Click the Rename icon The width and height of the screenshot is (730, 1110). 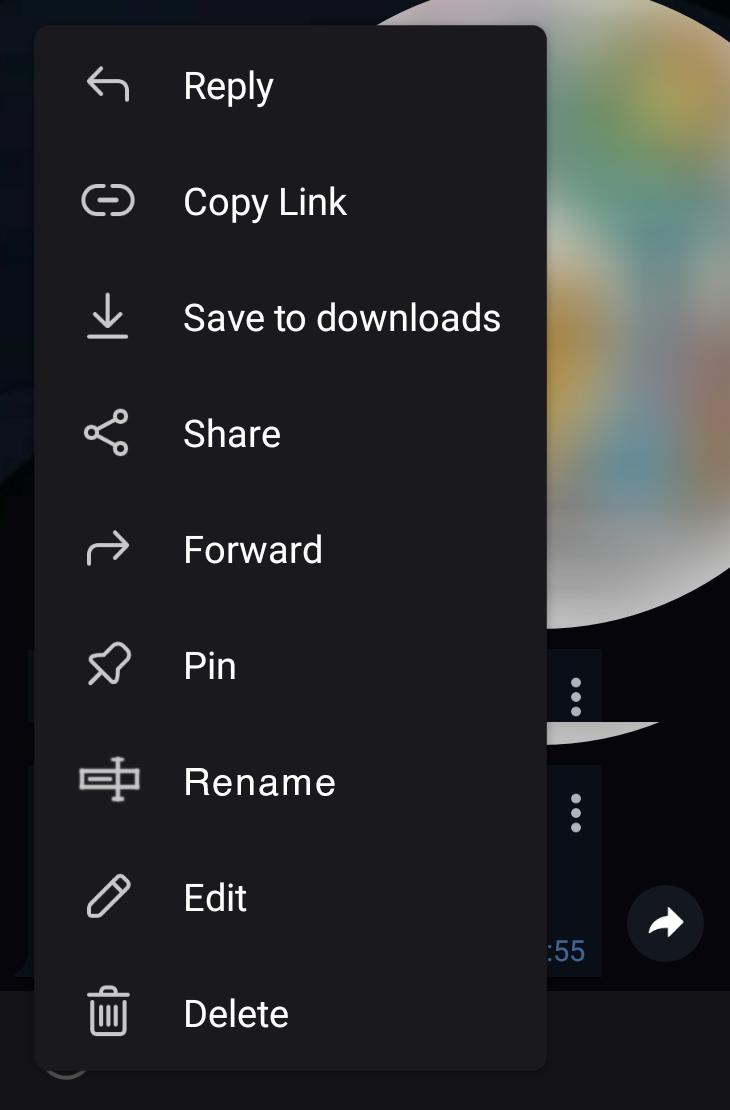(107, 780)
